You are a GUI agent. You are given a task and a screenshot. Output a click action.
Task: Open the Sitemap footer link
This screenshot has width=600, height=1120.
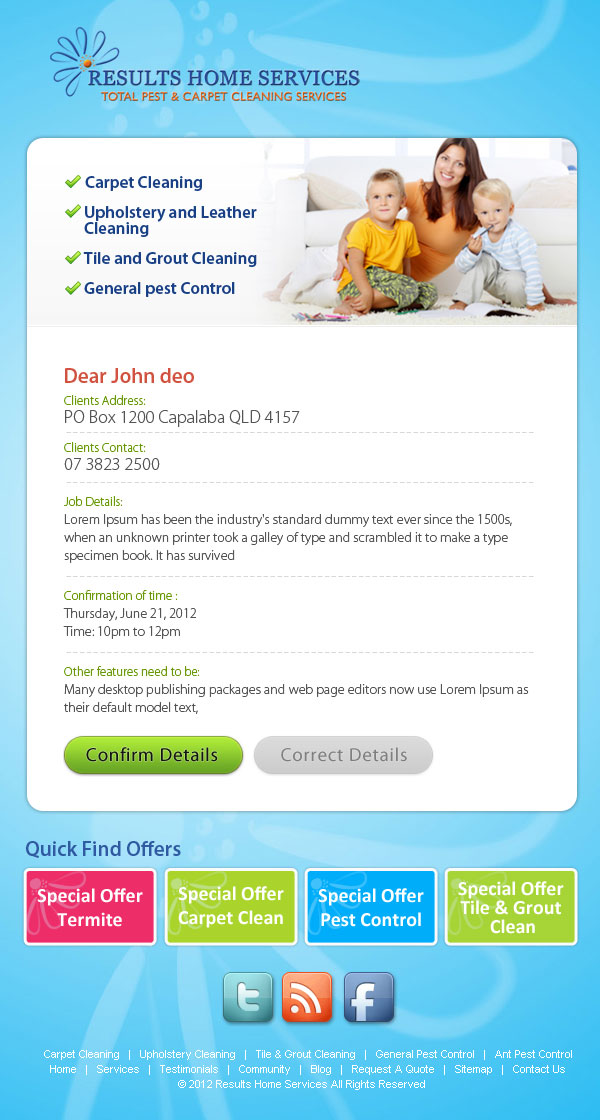tap(474, 1069)
